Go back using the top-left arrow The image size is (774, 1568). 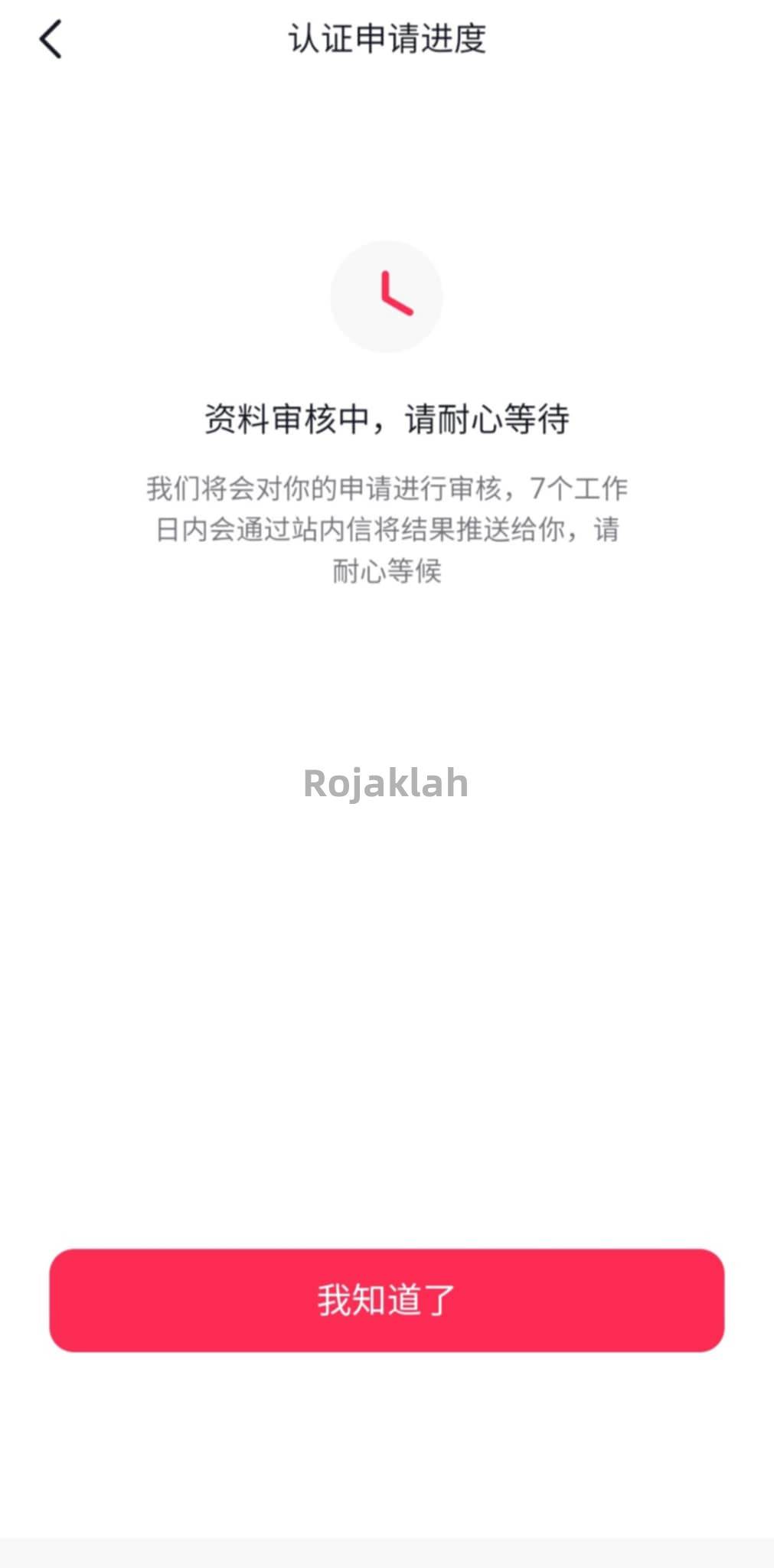(51, 39)
